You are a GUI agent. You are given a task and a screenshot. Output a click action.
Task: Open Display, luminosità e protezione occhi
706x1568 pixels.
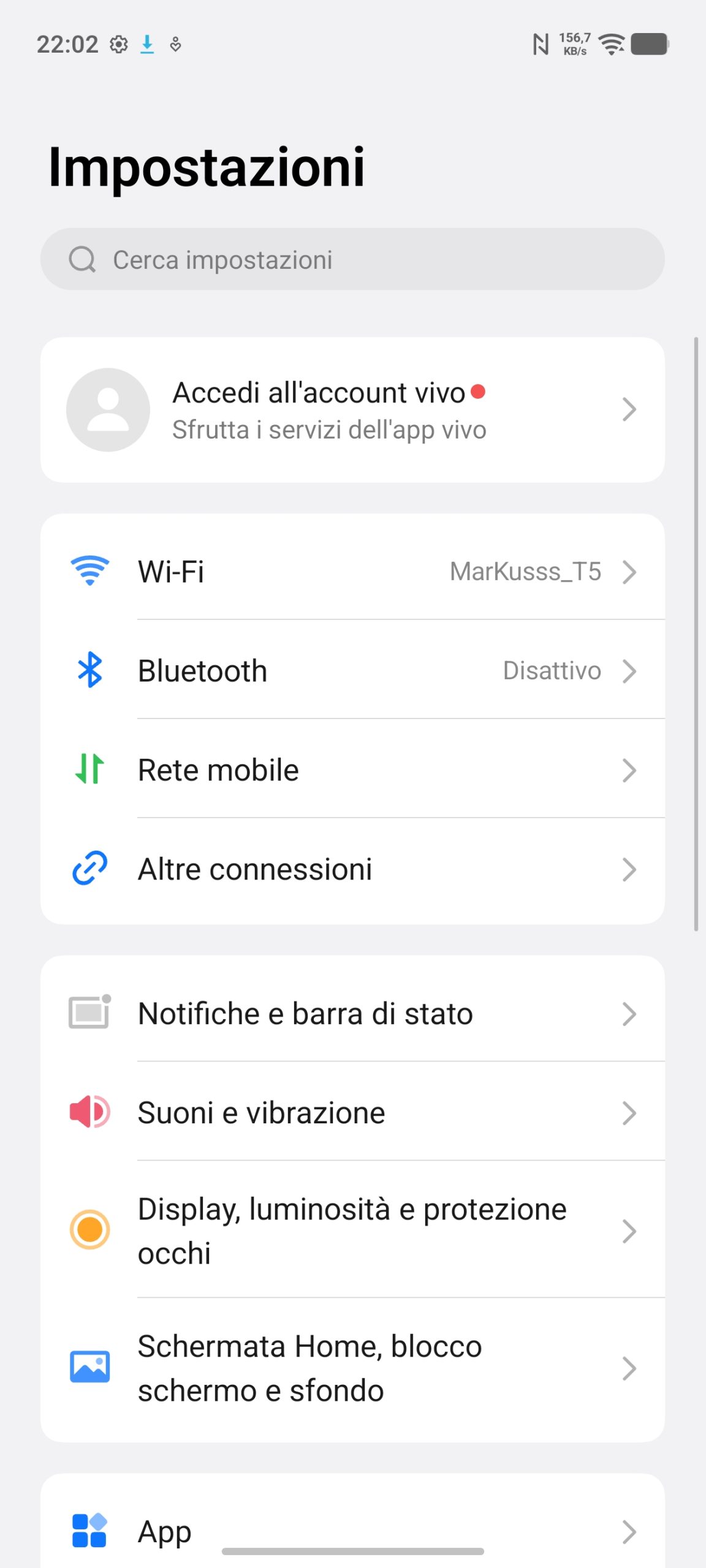(x=352, y=1231)
